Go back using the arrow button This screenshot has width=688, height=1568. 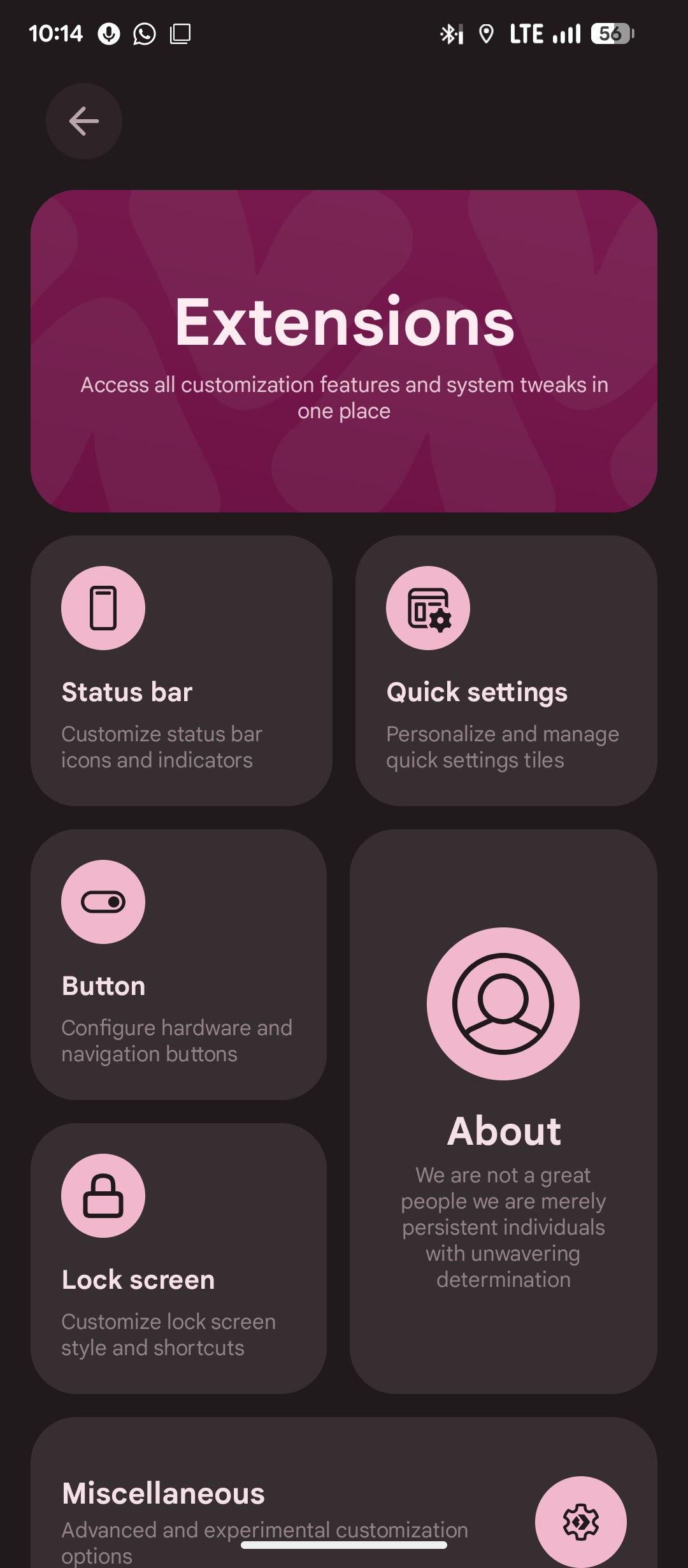pos(83,121)
